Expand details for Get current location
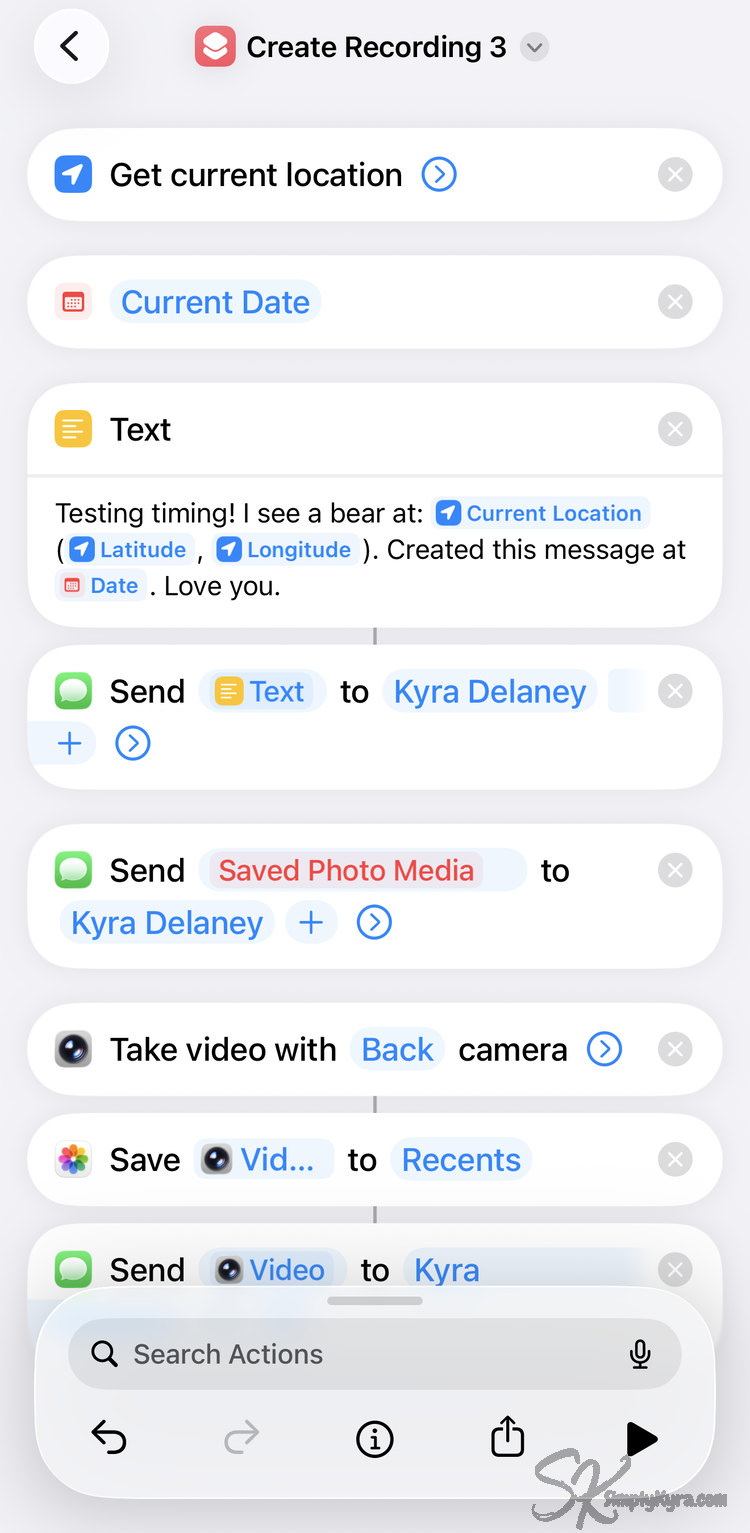The height and width of the screenshot is (1533, 750). (x=438, y=174)
